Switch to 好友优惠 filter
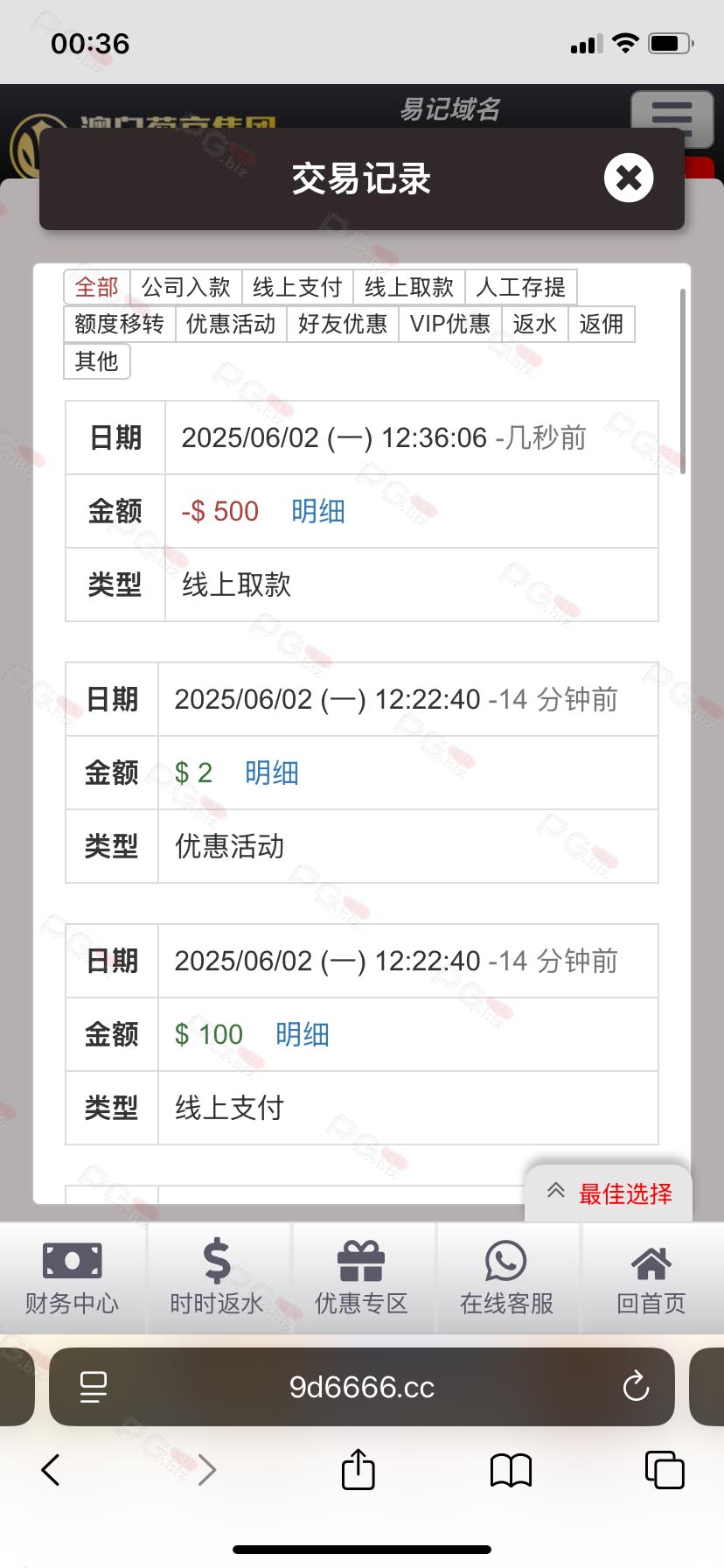 click(344, 324)
